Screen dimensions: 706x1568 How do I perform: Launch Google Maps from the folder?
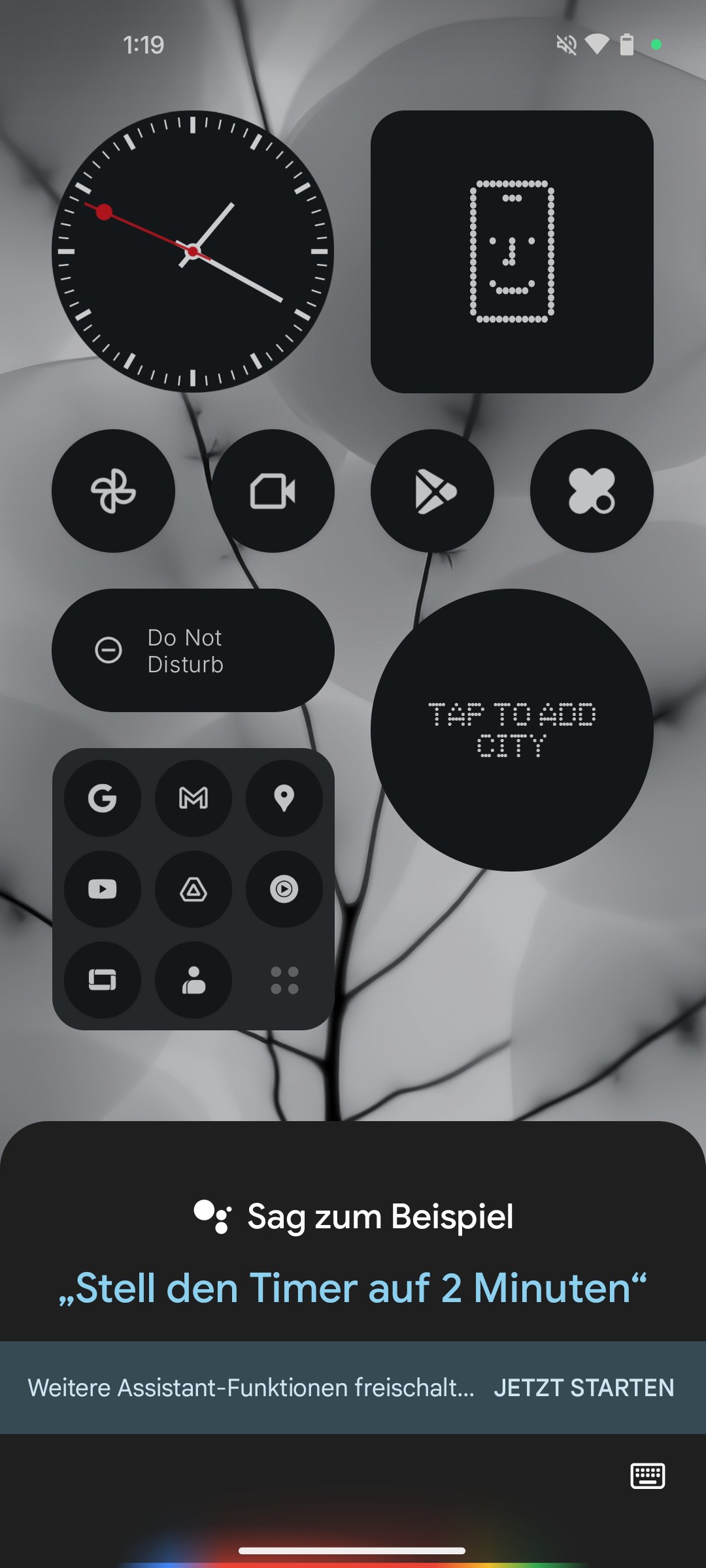tap(284, 798)
